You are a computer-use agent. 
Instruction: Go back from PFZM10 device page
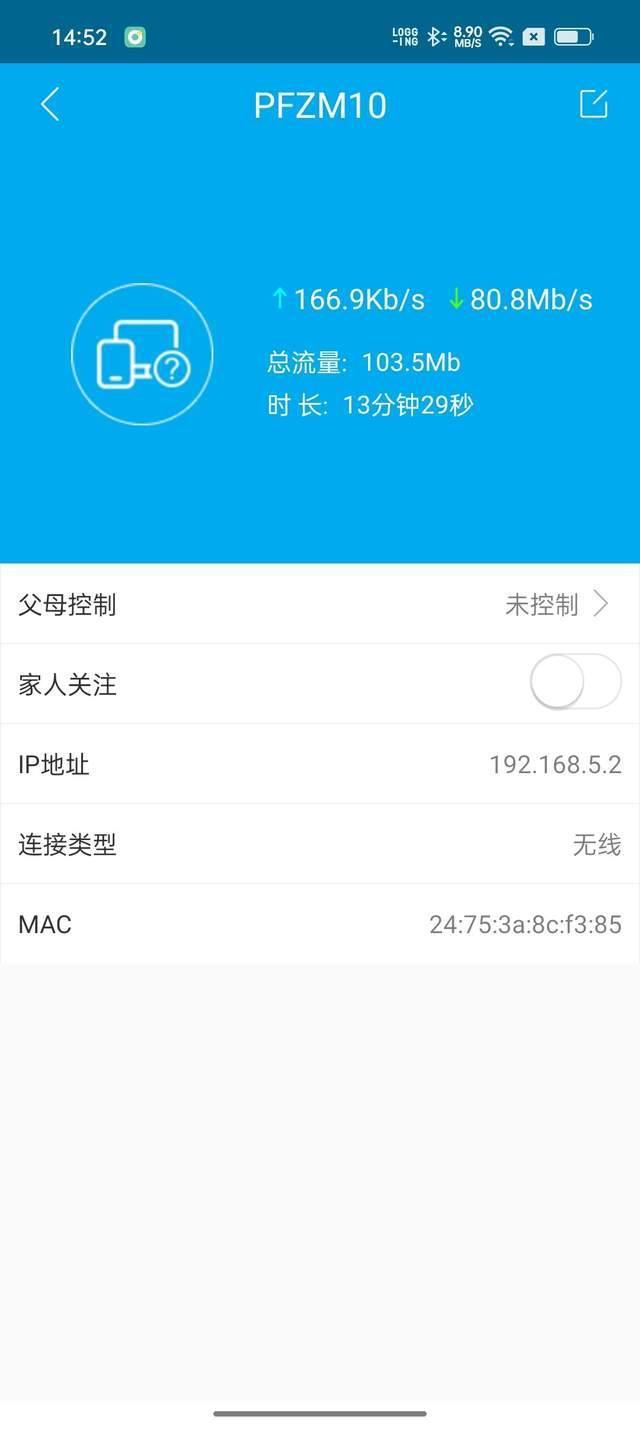(x=50, y=104)
